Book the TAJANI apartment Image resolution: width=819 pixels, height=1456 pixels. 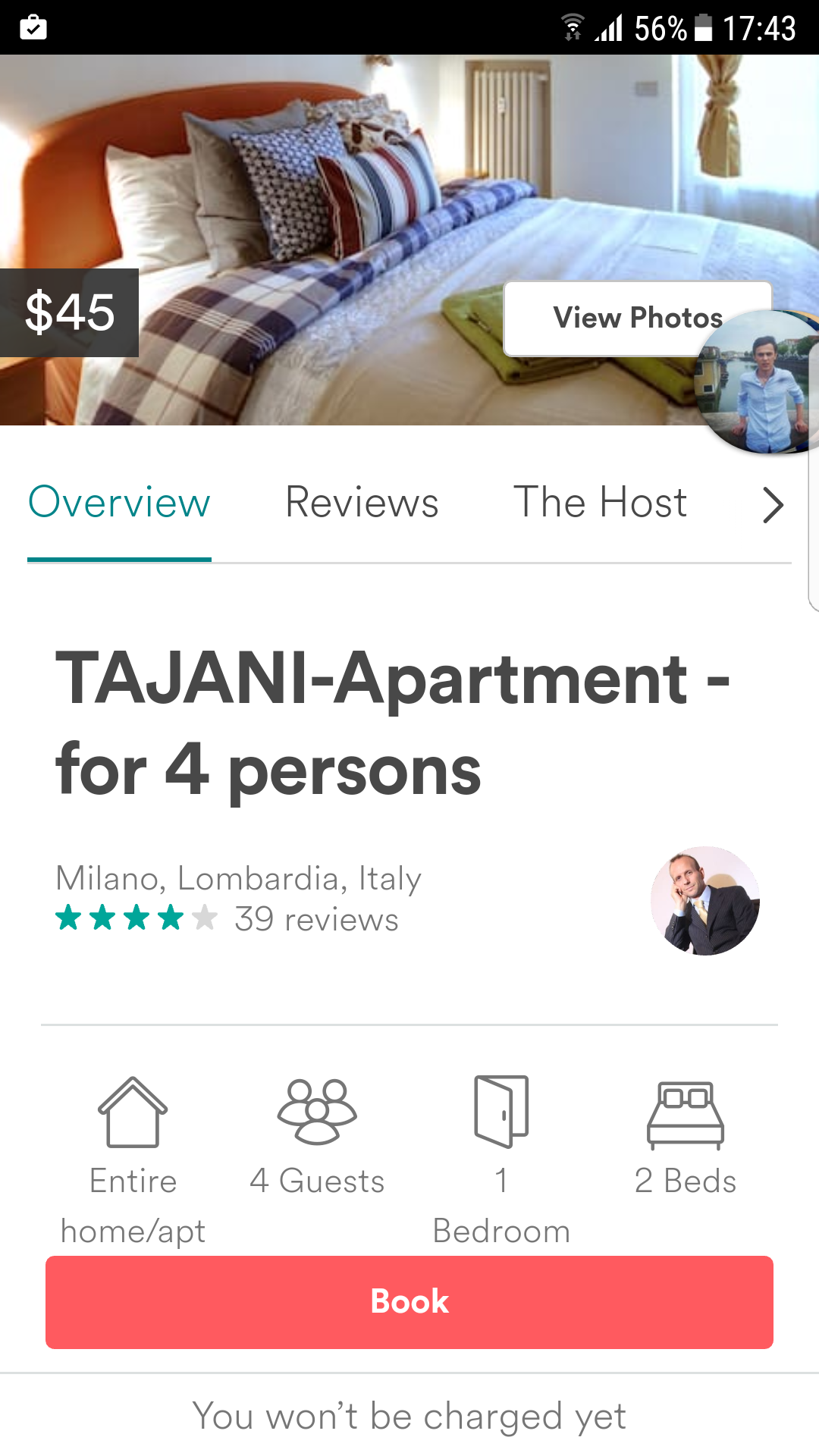[409, 1302]
